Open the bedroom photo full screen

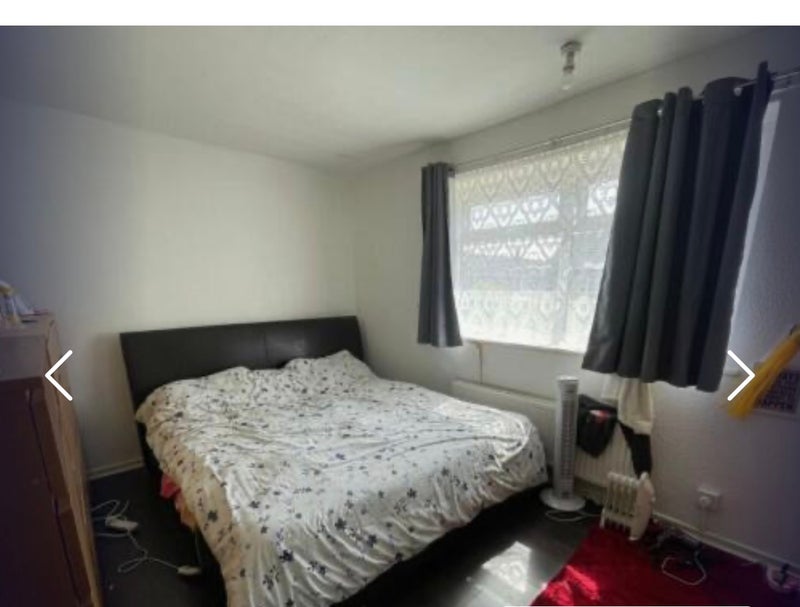point(400,300)
